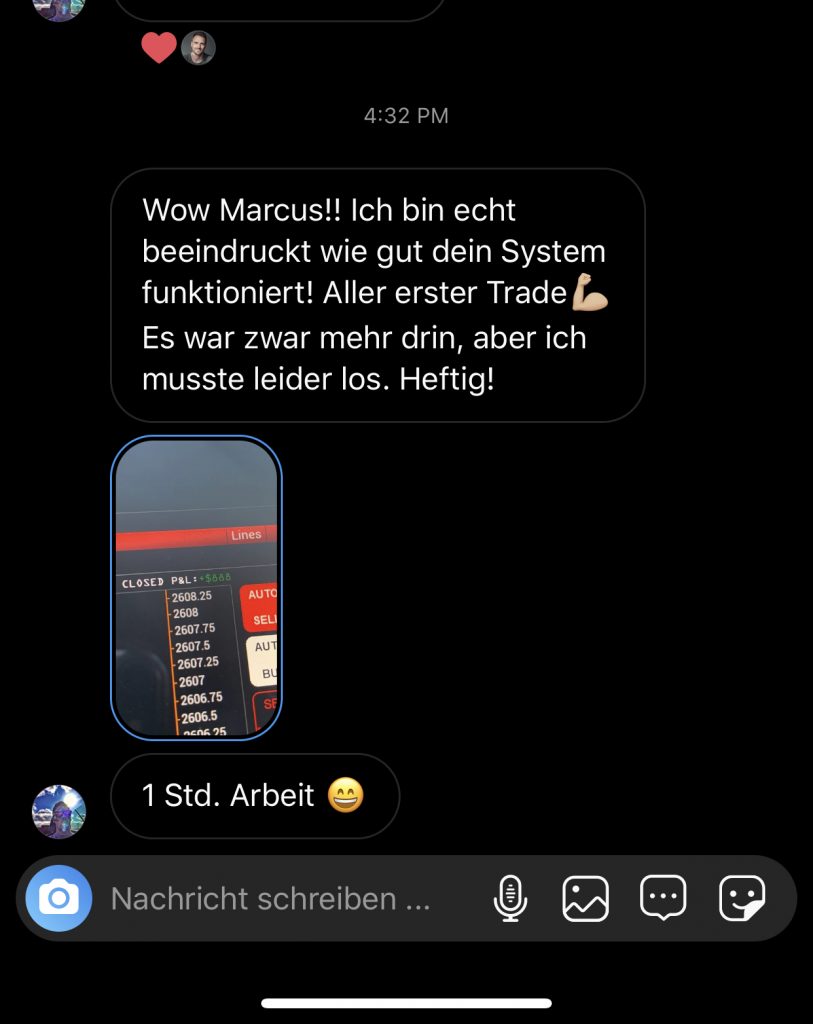
Task: Open the sender's profile picture
Action: 59,811
